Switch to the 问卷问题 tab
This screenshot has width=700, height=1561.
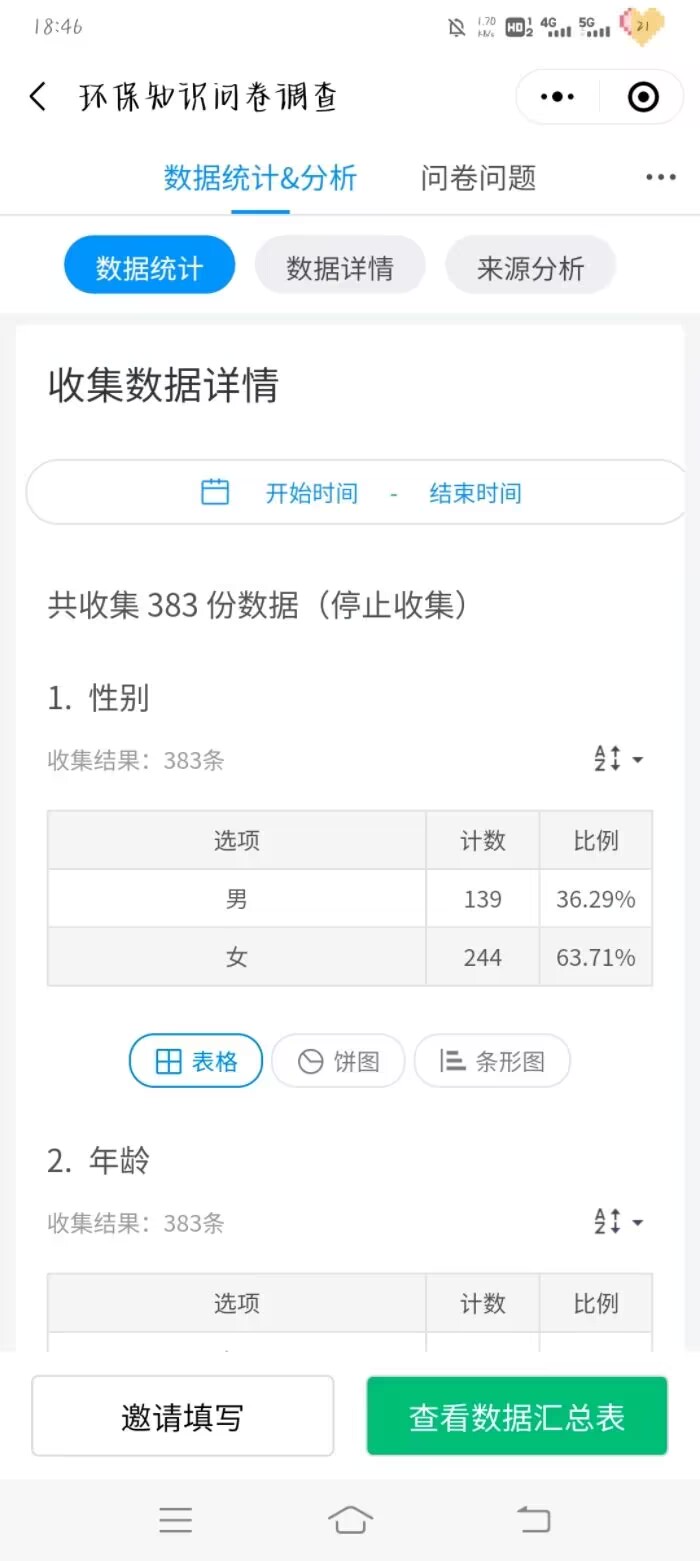coord(478,178)
